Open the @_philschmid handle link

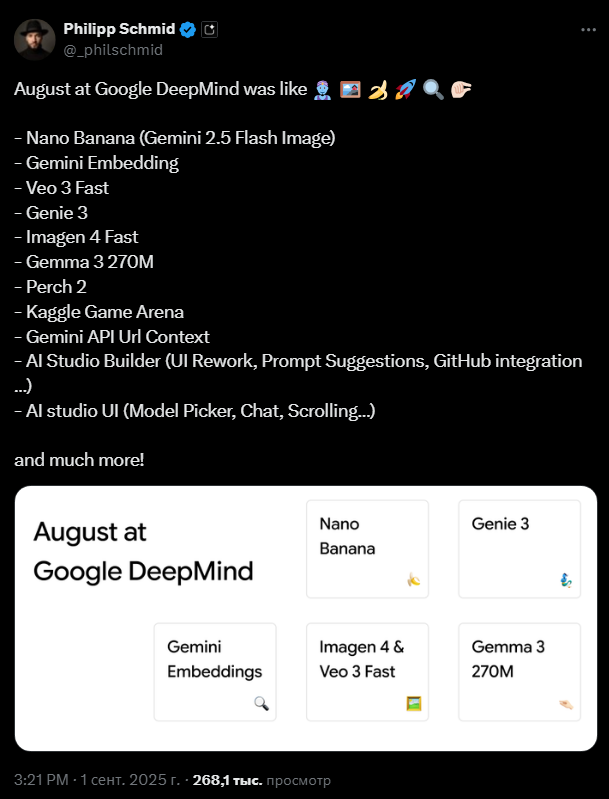(x=113, y=49)
